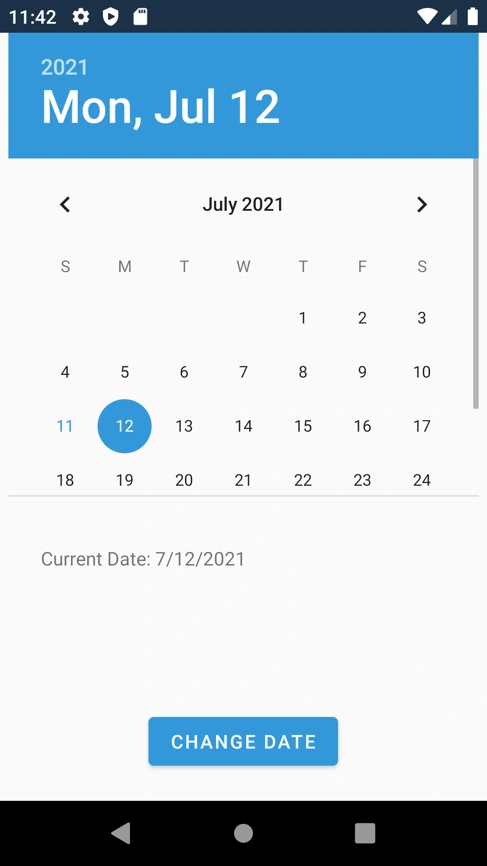Pick July 9 in the date grid

click(362, 372)
